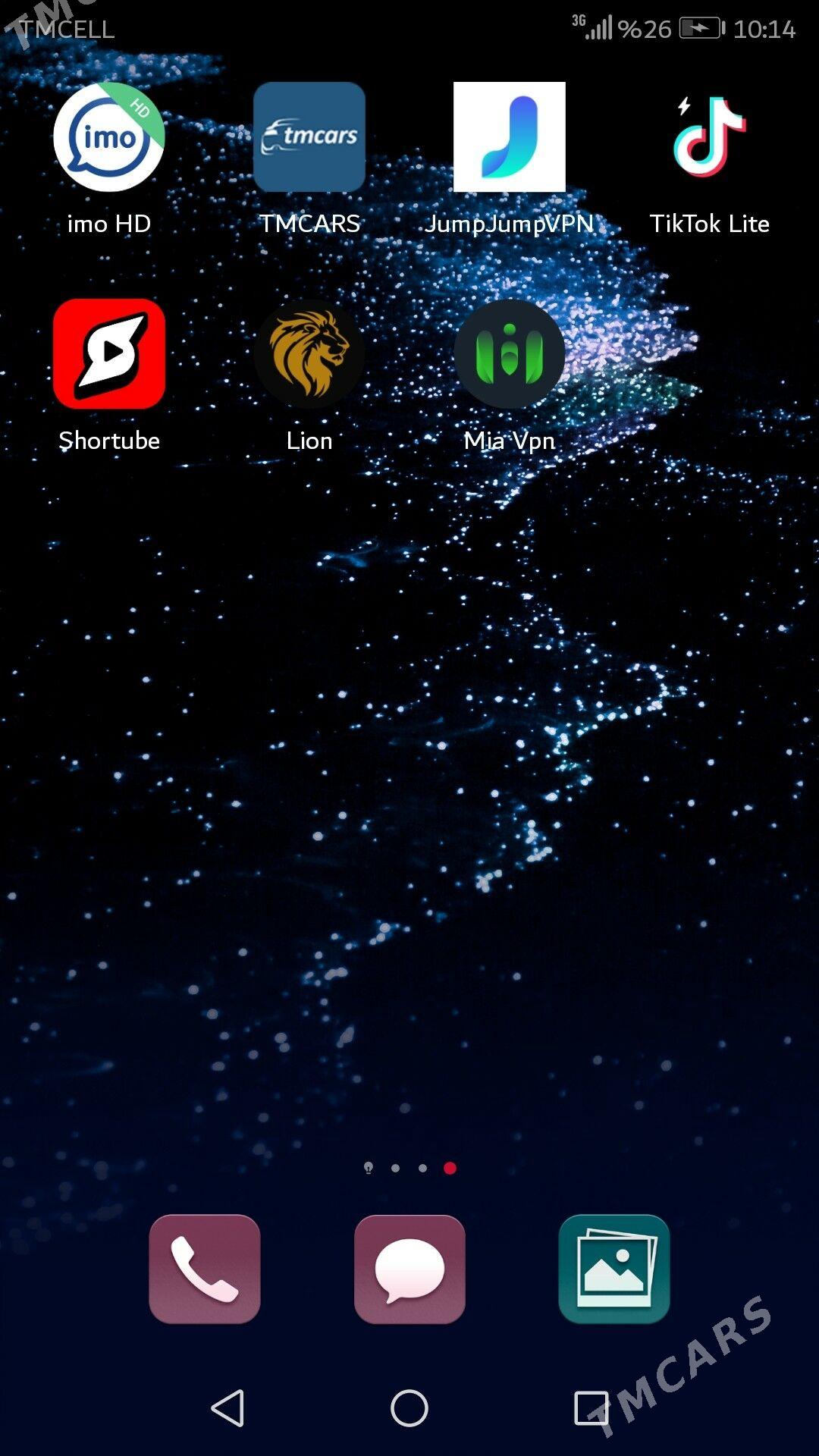This screenshot has width=819, height=1456.
Task: Open Mia Vpn
Action: pyautogui.click(x=510, y=354)
